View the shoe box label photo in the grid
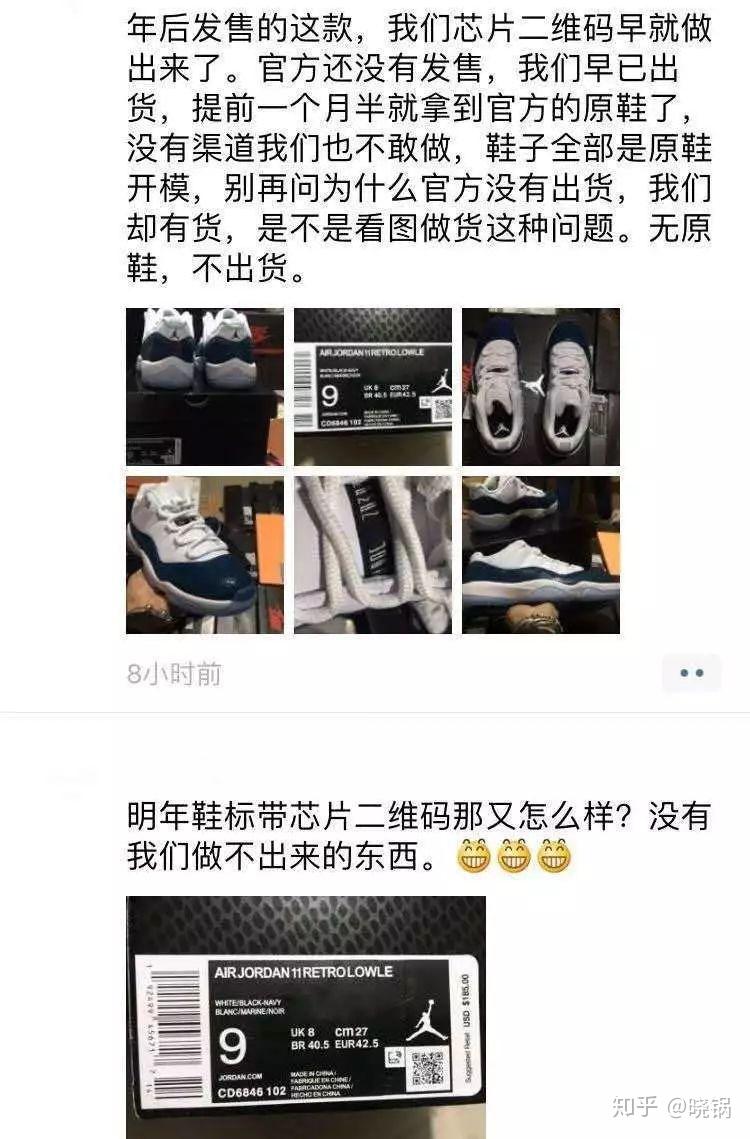Screen dimensions: 750x1139 pyautogui.click(x=373, y=387)
